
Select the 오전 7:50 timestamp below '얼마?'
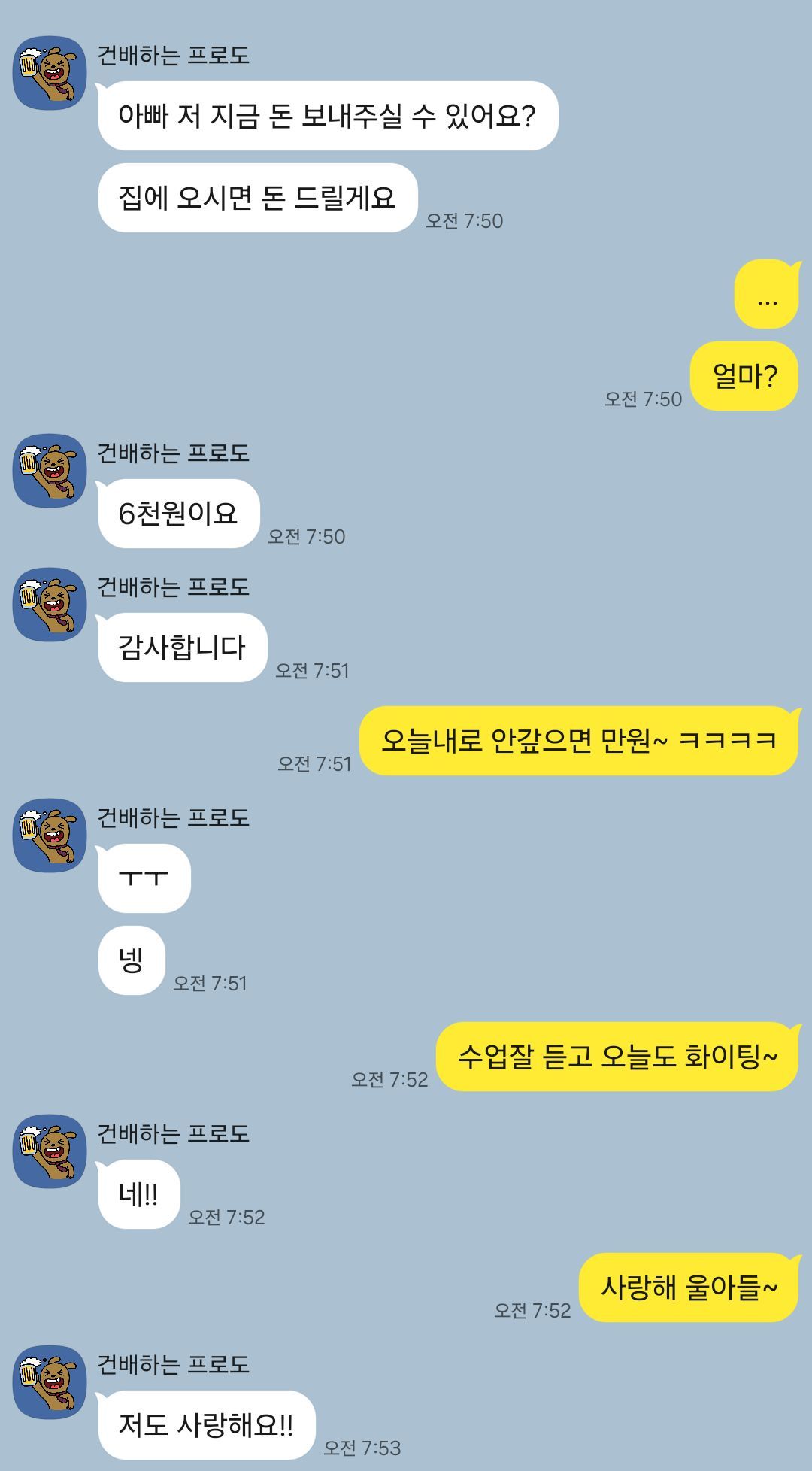641,401
